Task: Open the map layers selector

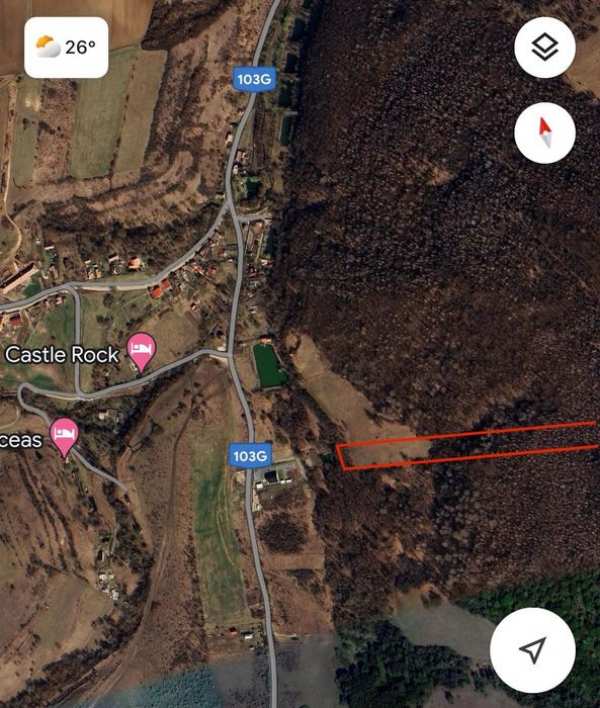Action: pyautogui.click(x=544, y=47)
